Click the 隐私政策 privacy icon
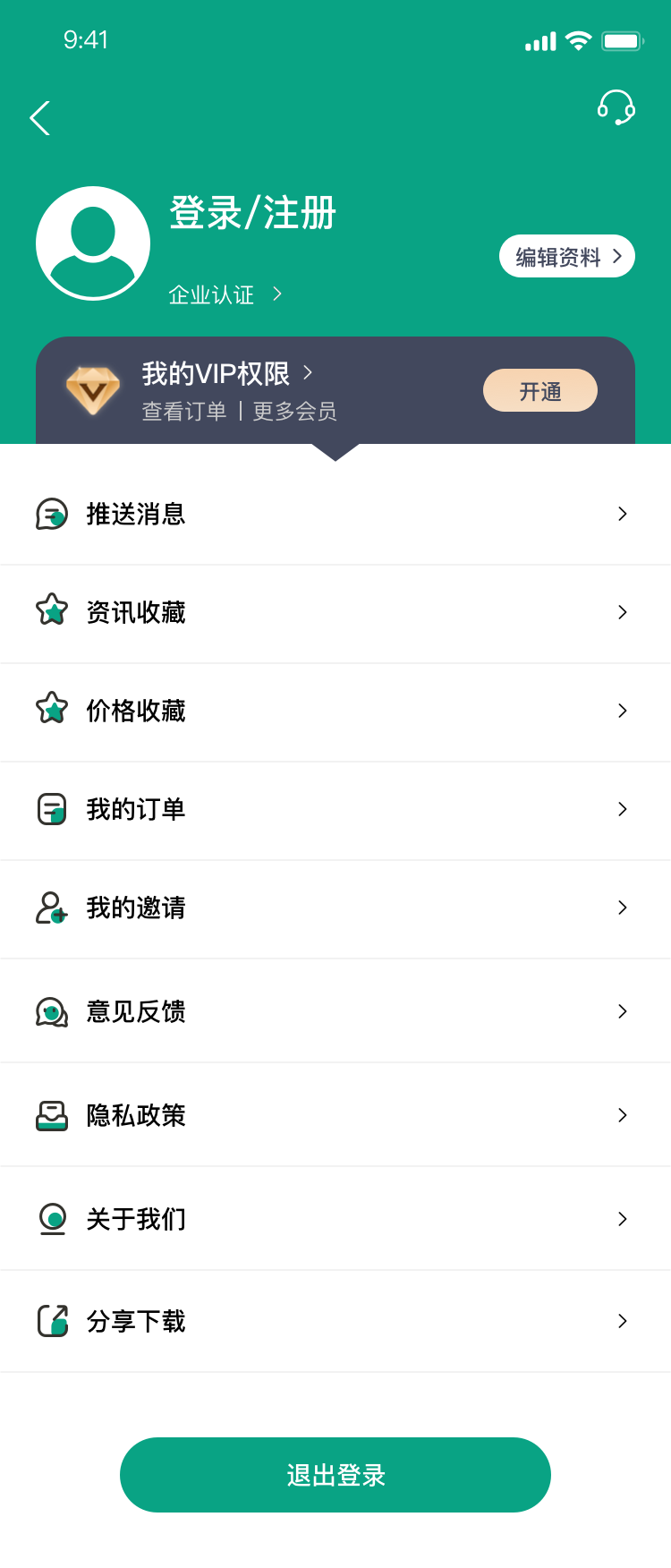The width and height of the screenshot is (671, 1568). [52, 1115]
